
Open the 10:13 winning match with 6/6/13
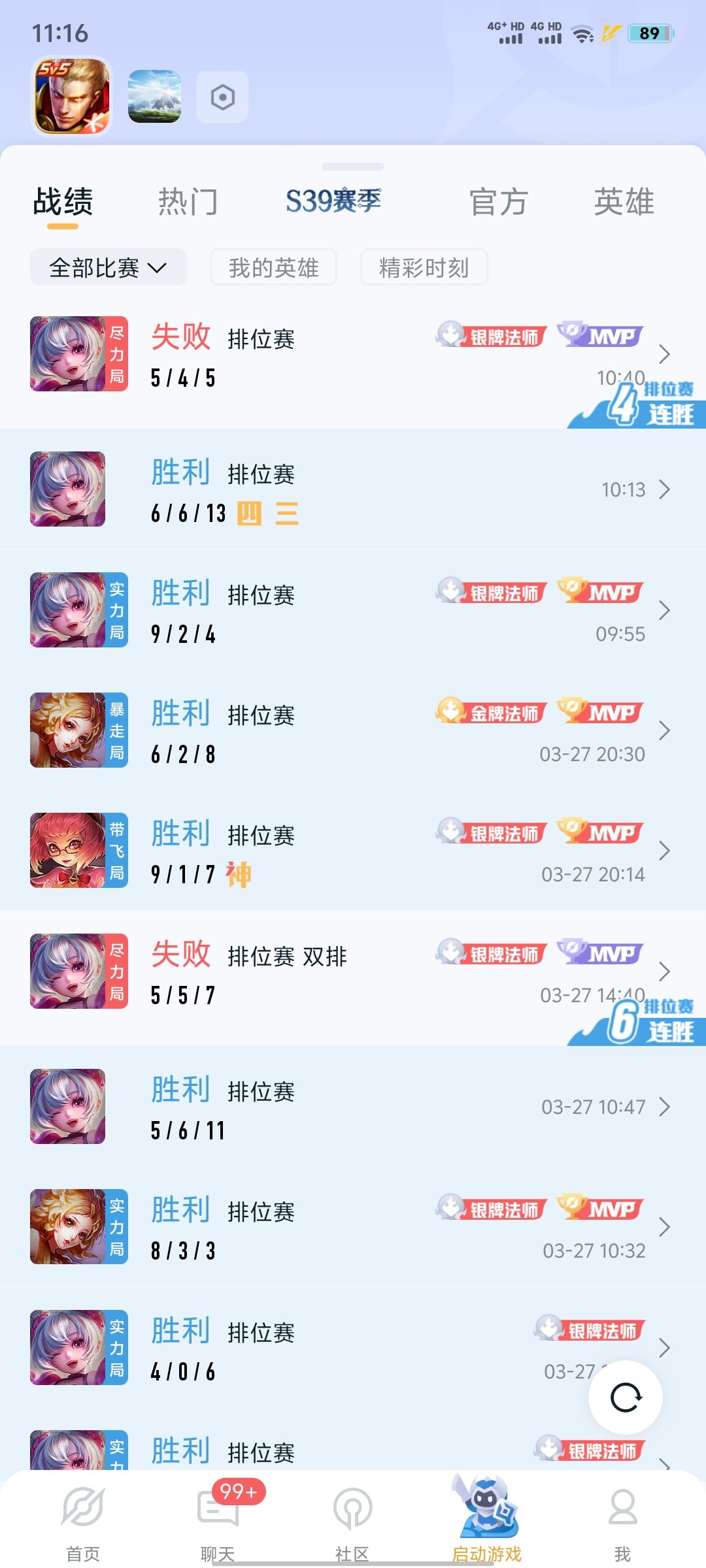click(x=353, y=489)
